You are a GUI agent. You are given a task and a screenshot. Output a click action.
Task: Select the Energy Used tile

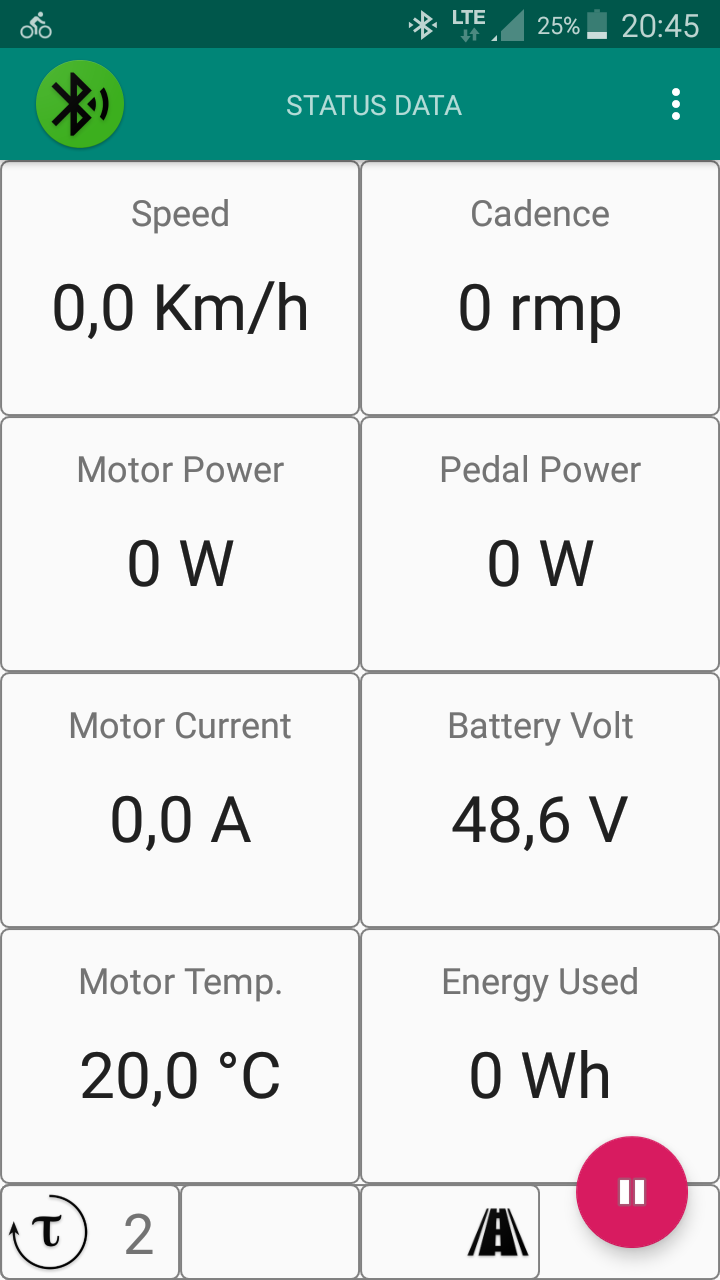click(x=520, y=1040)
